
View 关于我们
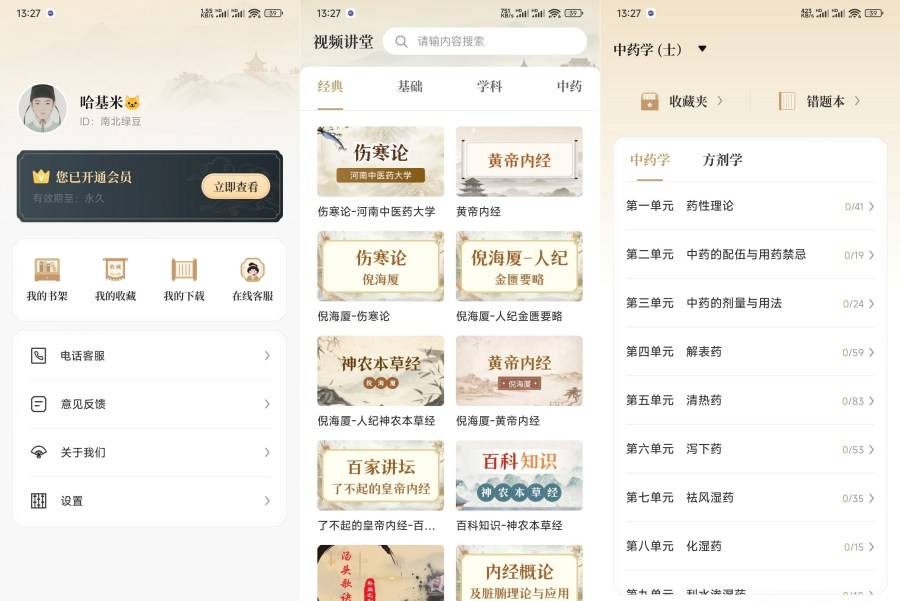(x=150, y=452)
